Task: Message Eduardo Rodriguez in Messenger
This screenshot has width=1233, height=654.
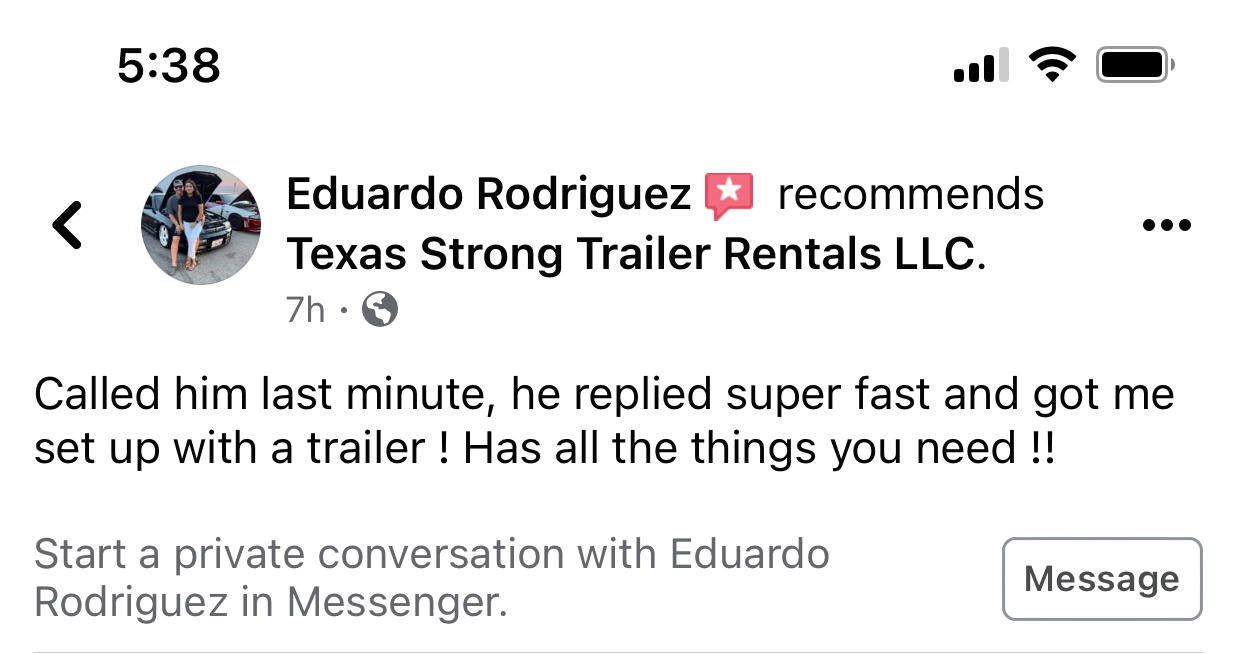Action: pos(1101,579)
